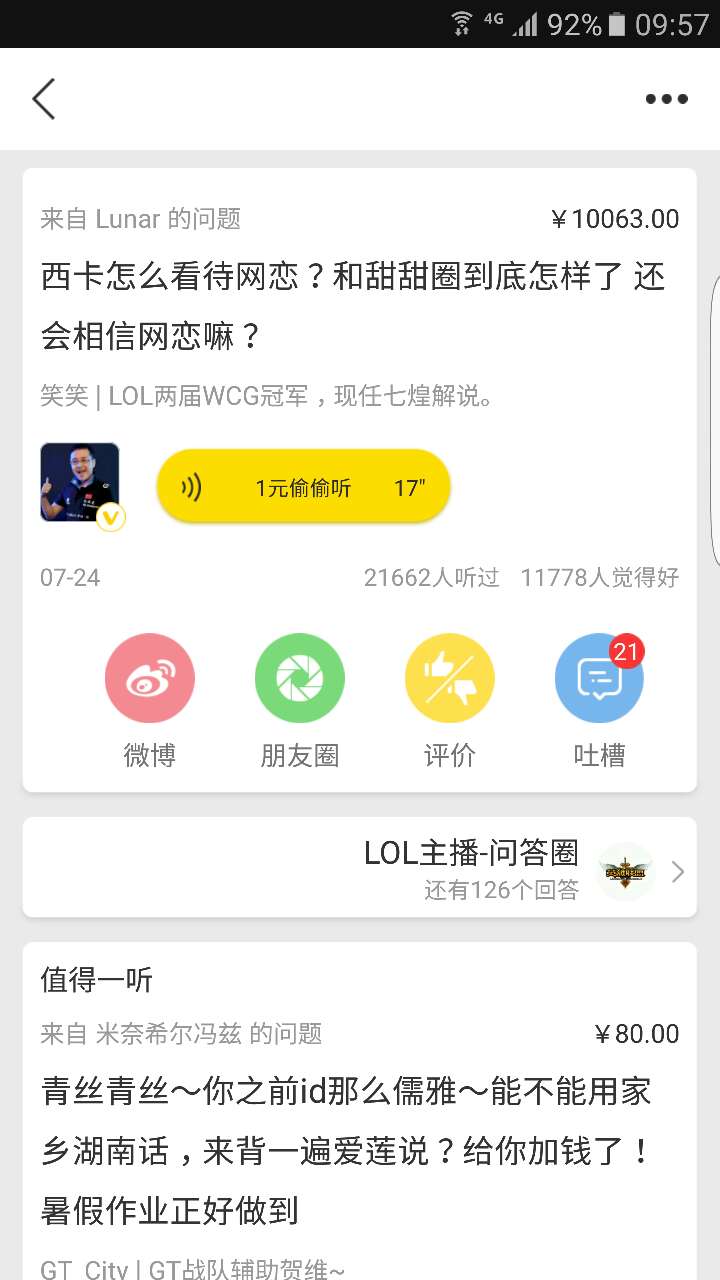Go back using the top-left arrow

point(44,99)
